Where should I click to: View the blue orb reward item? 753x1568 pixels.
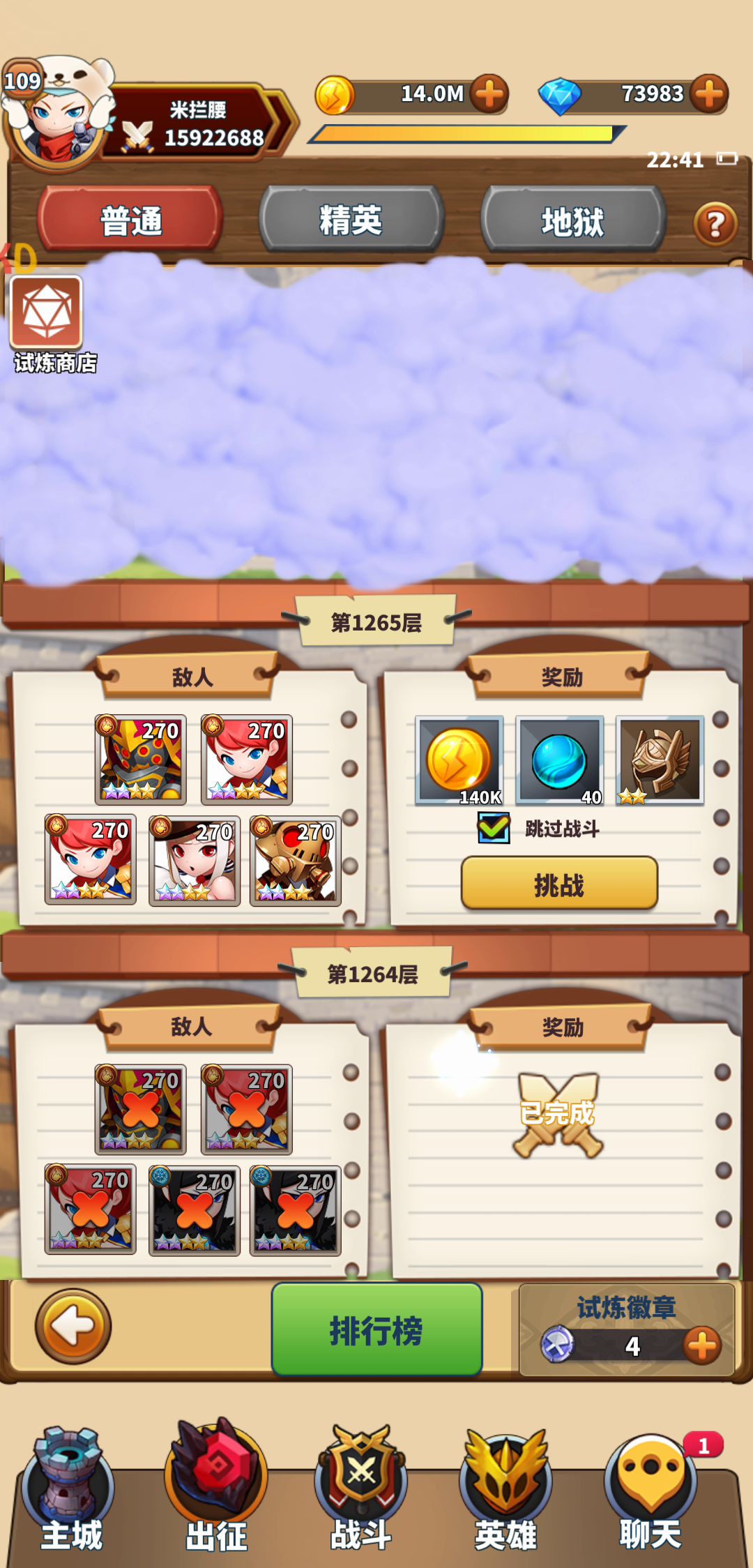pos(559,760)
